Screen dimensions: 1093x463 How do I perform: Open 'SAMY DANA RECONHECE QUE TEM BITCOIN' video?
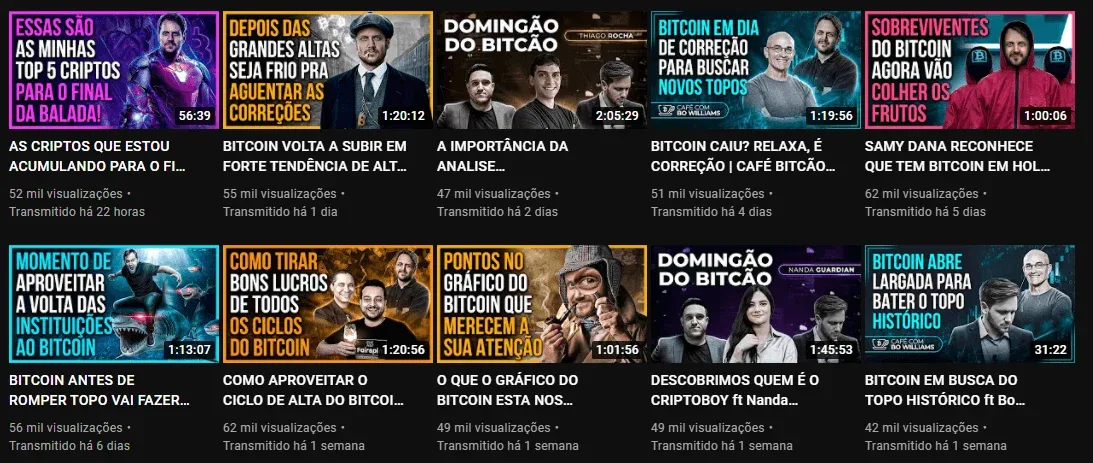pyautogui.click(x=969, y=69)
